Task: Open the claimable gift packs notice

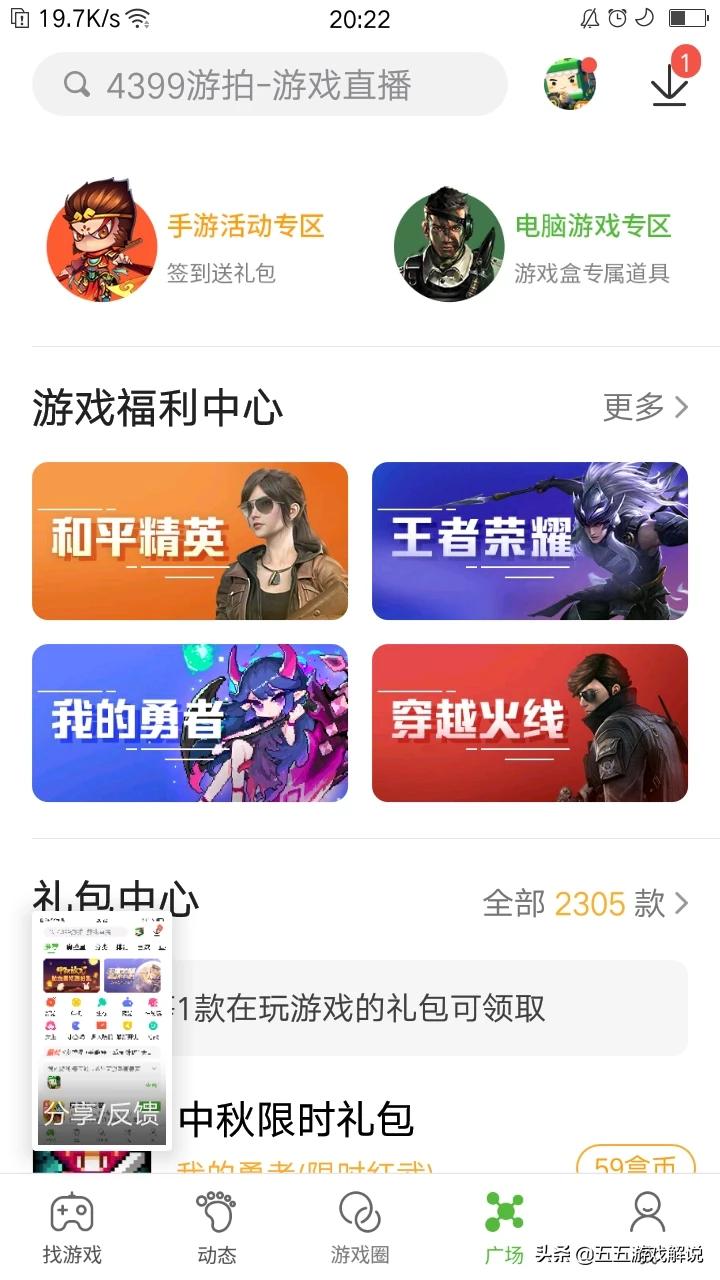Action: click(430, 1008)
